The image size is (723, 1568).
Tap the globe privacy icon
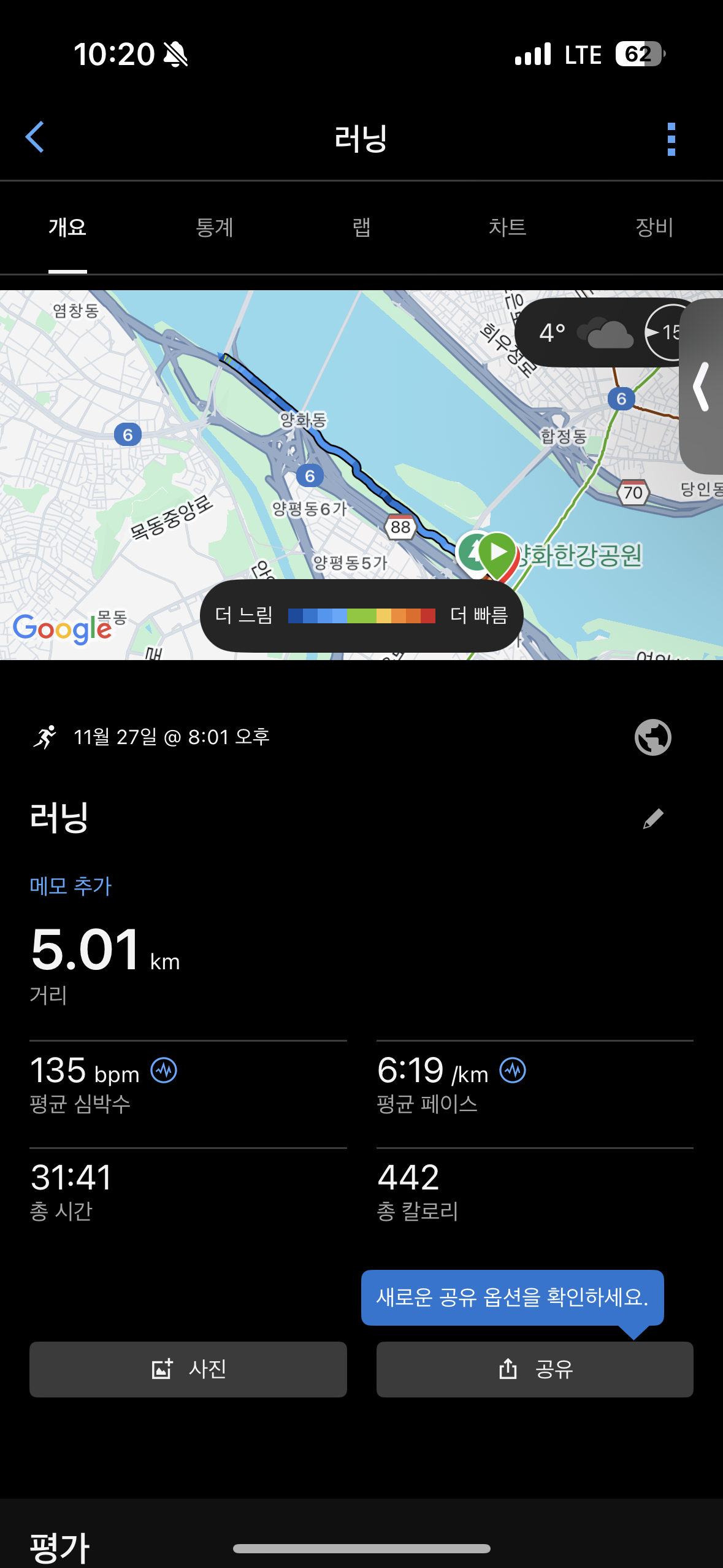[x=652, y=737]
